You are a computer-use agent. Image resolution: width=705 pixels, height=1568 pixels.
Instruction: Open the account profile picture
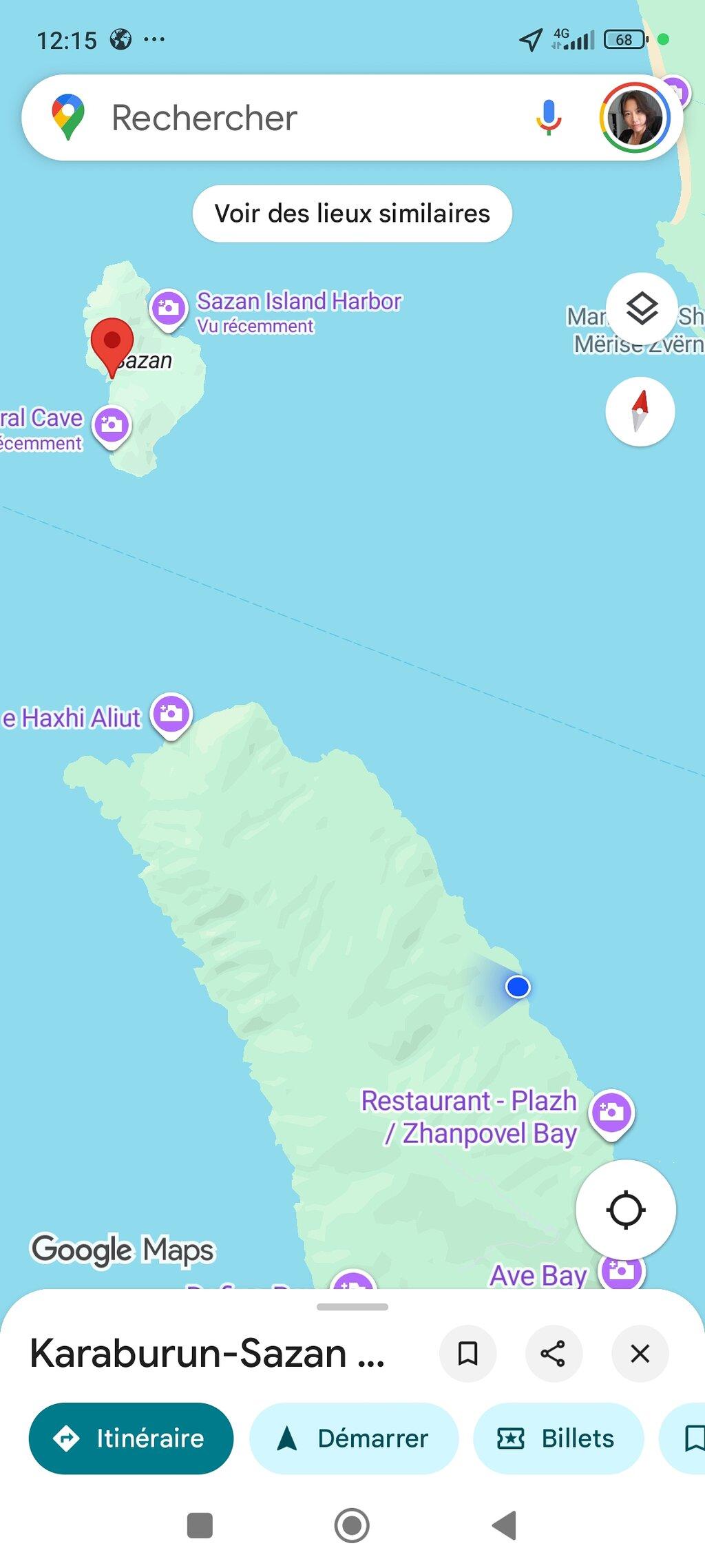click(635, 118)
